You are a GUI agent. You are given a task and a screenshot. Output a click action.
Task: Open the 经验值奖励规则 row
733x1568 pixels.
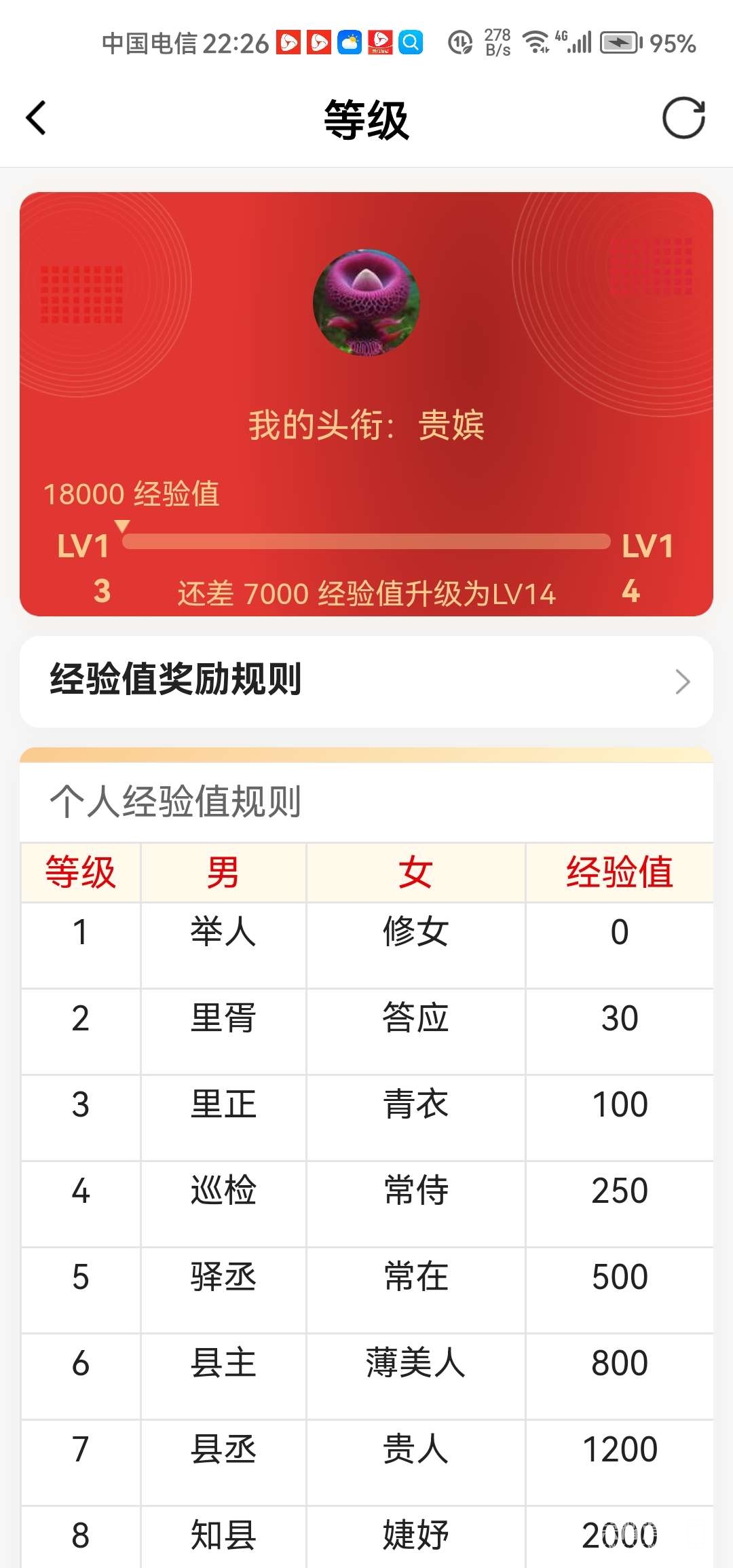(x=366, y=681)
